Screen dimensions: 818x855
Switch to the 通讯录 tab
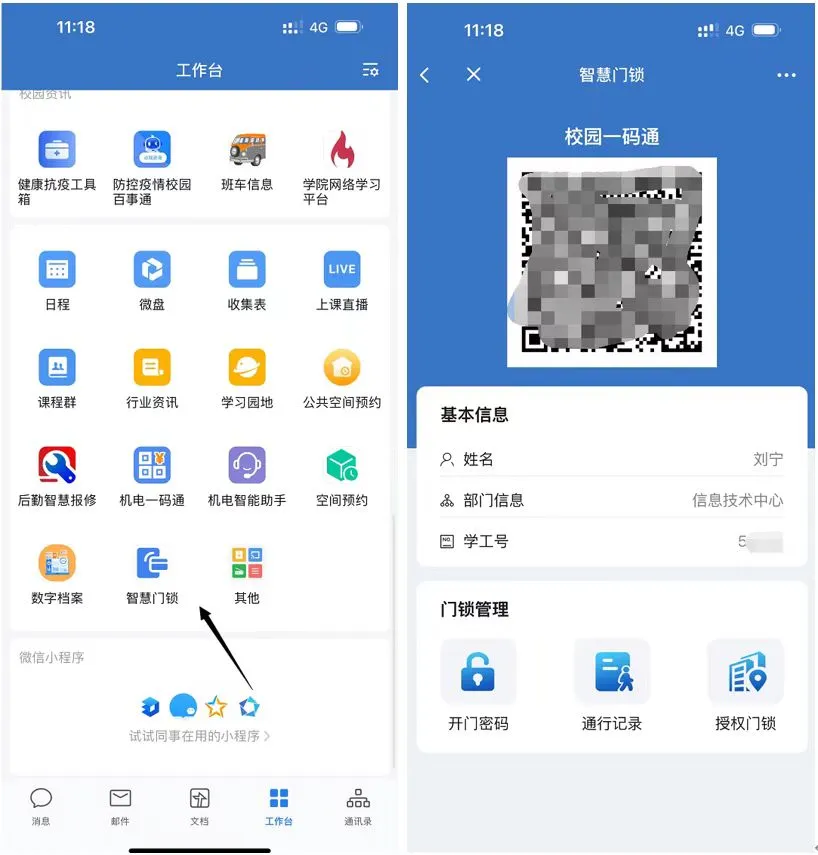pyautogui.click(x=358, y=806)
